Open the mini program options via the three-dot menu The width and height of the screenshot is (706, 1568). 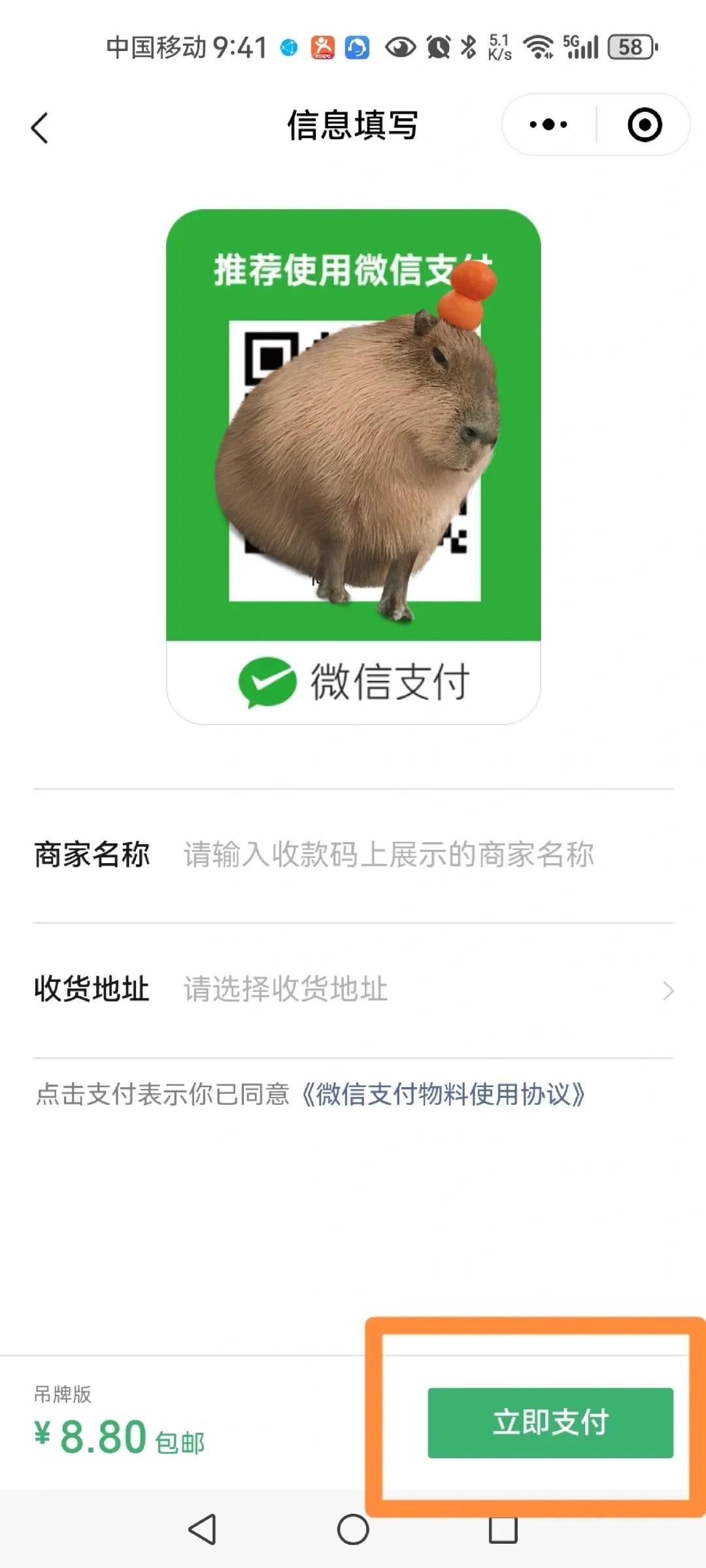549,124
